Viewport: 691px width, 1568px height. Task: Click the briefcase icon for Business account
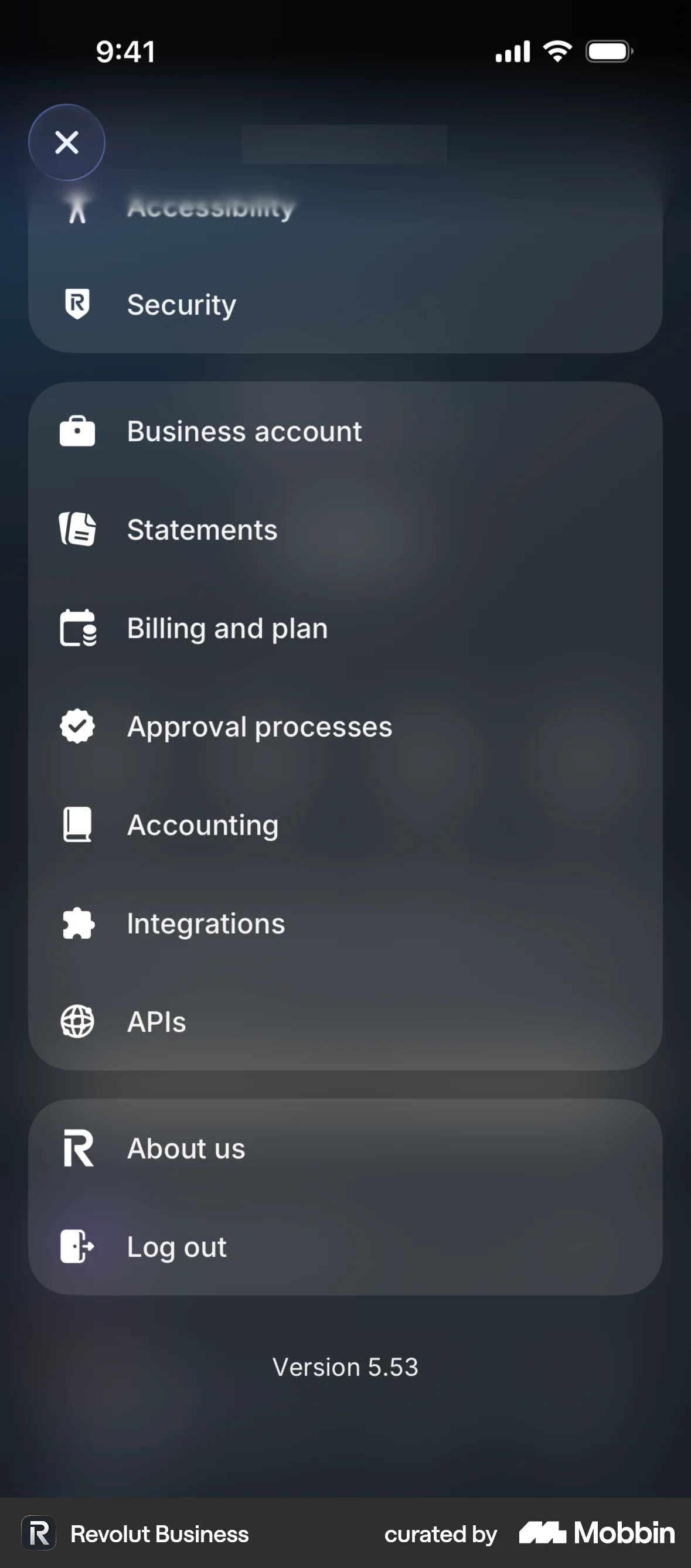(77, 430)
